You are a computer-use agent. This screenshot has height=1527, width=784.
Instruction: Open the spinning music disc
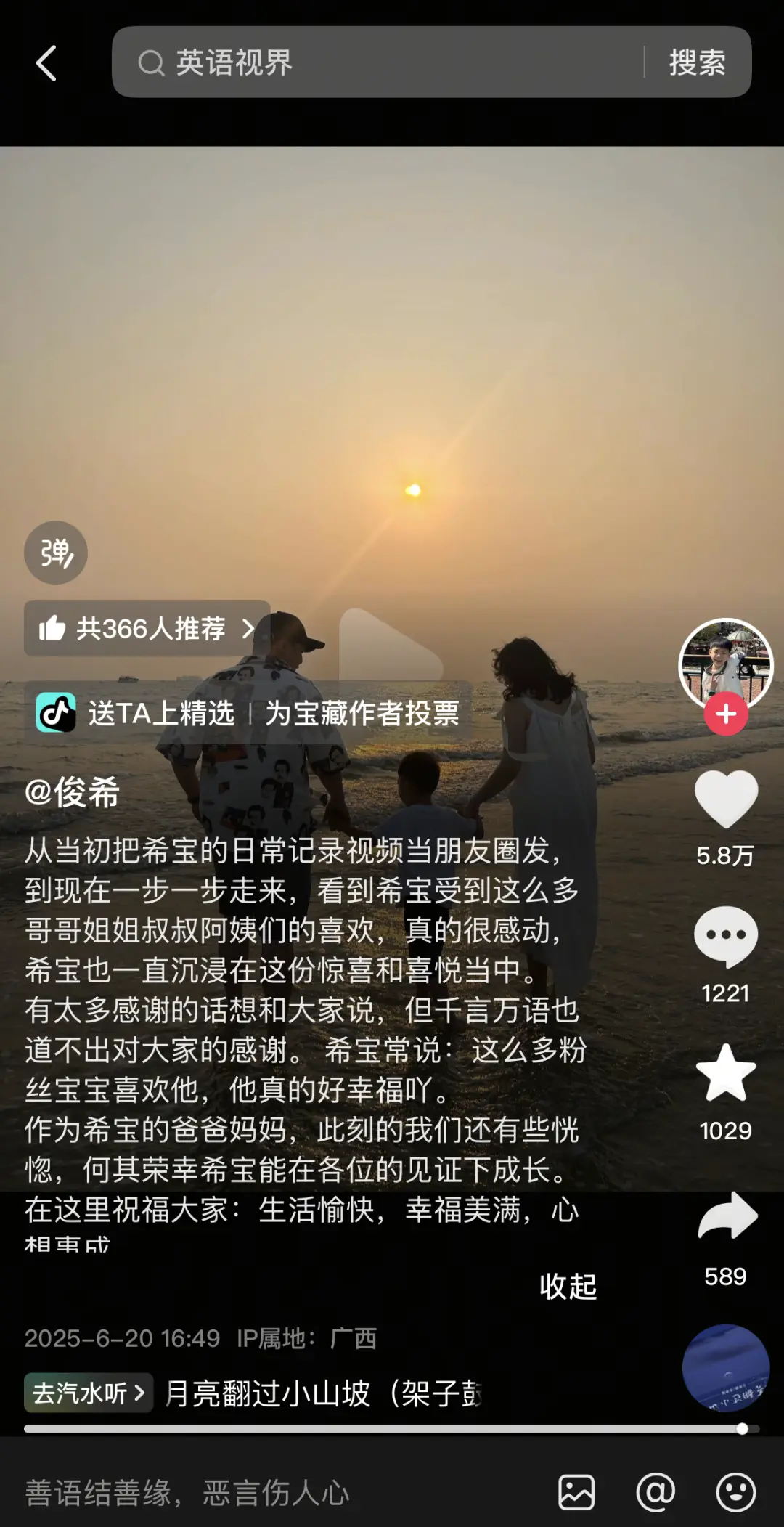[x=725, y=1367]
